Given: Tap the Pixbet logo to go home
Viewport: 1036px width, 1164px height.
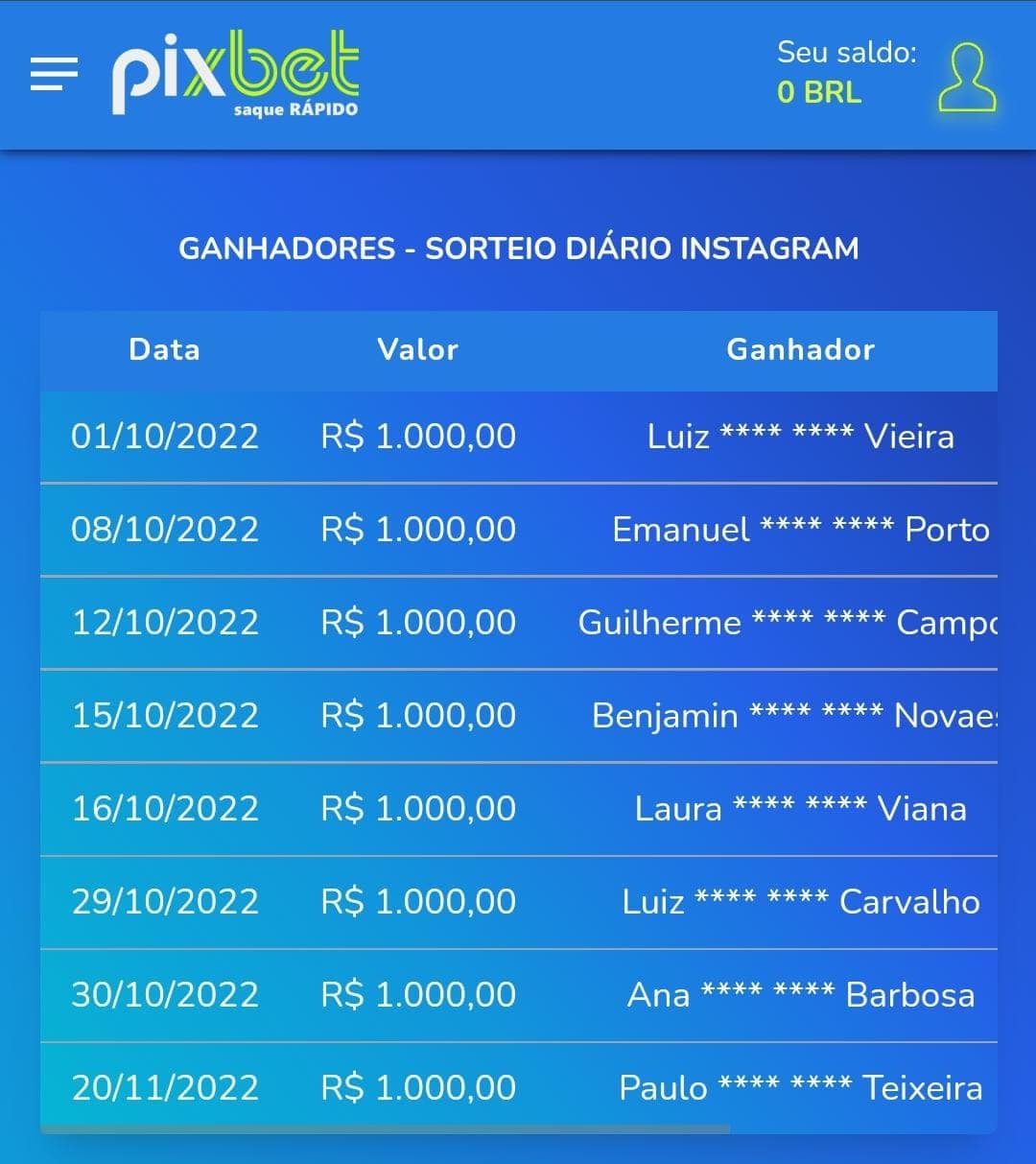Looking at the screenshot, I should pos(236,73).
